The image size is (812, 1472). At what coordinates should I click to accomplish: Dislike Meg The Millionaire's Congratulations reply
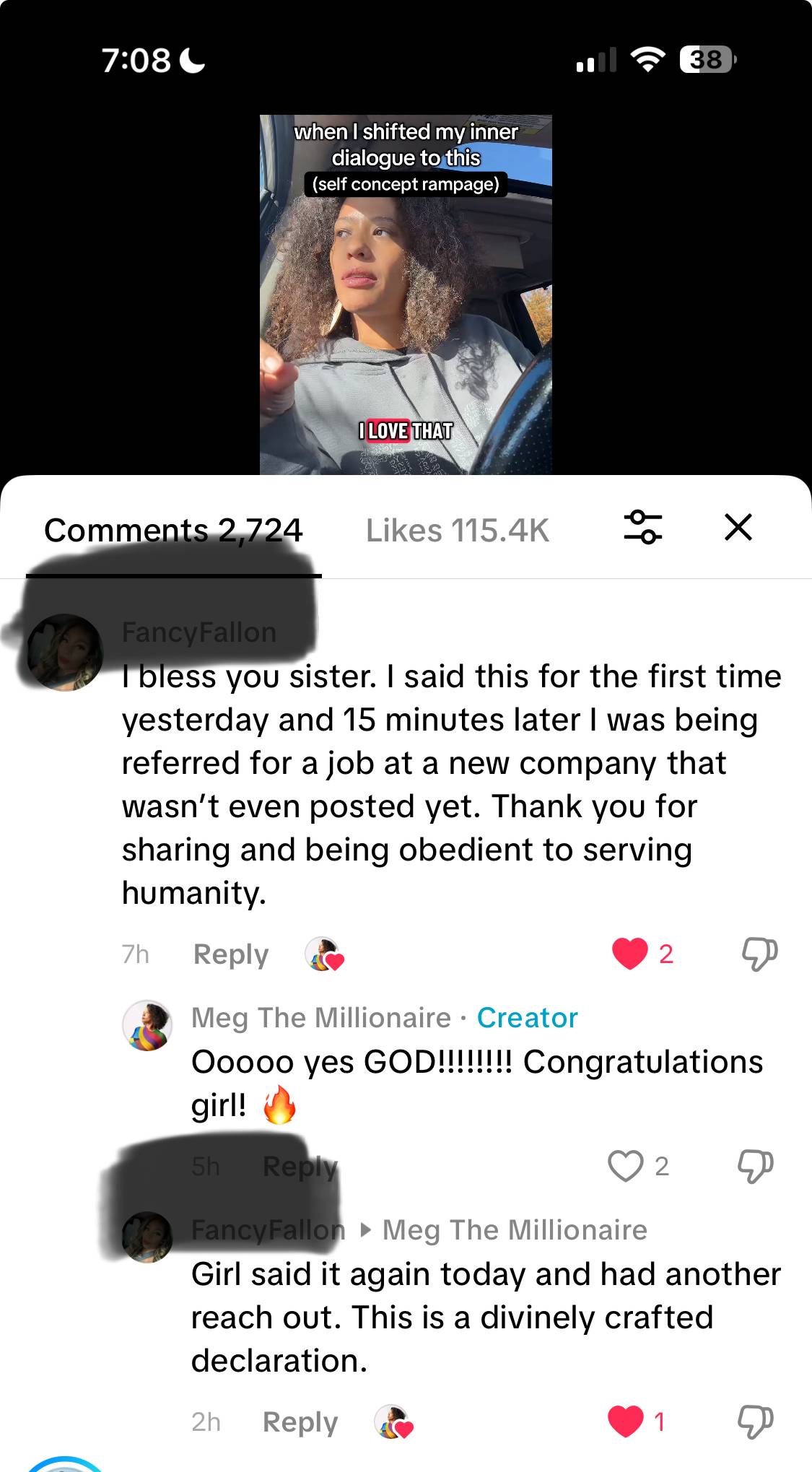[x=755, y=1166]
